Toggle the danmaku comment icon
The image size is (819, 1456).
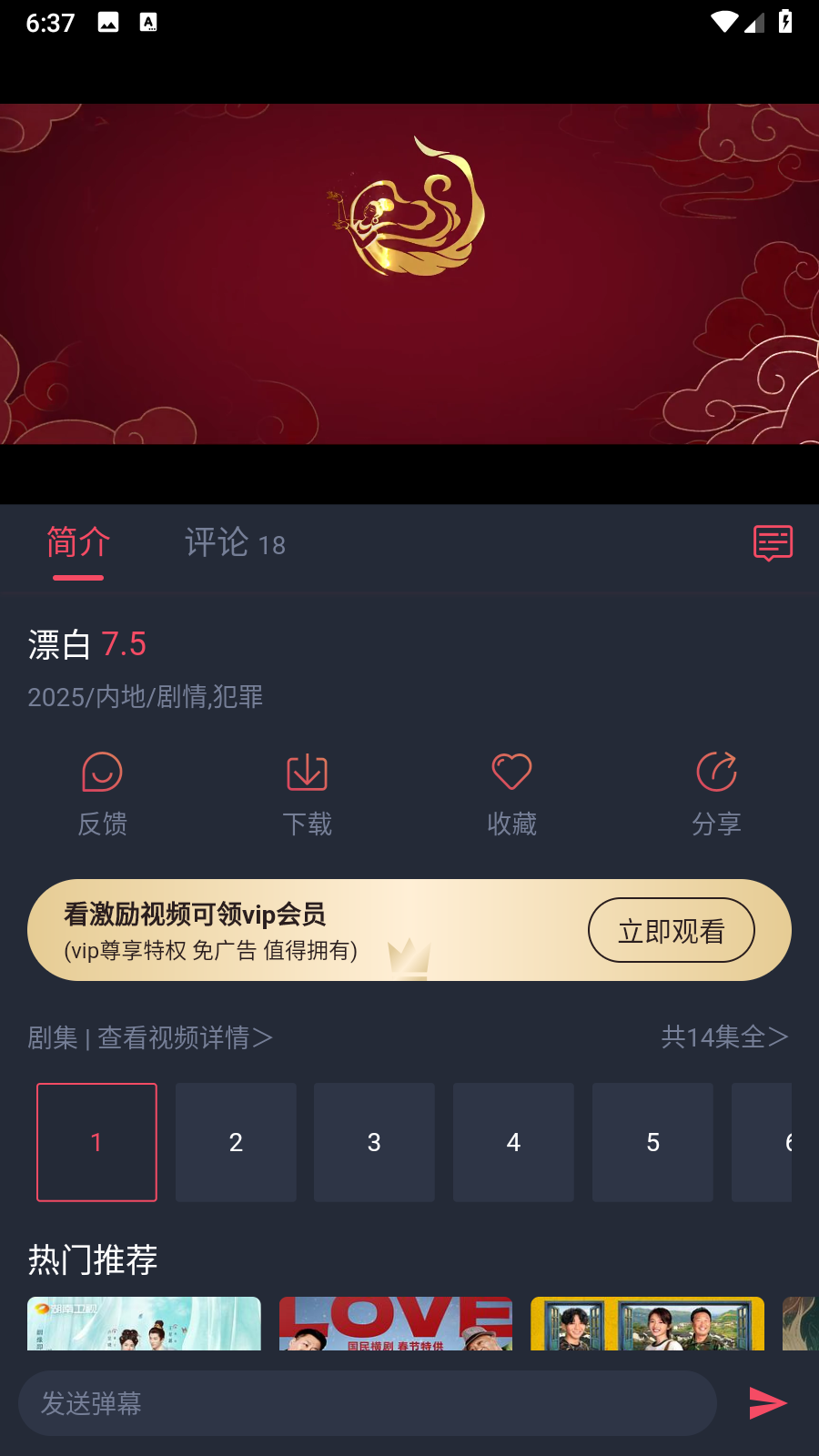pyautogui.click(x=773, y=543)
